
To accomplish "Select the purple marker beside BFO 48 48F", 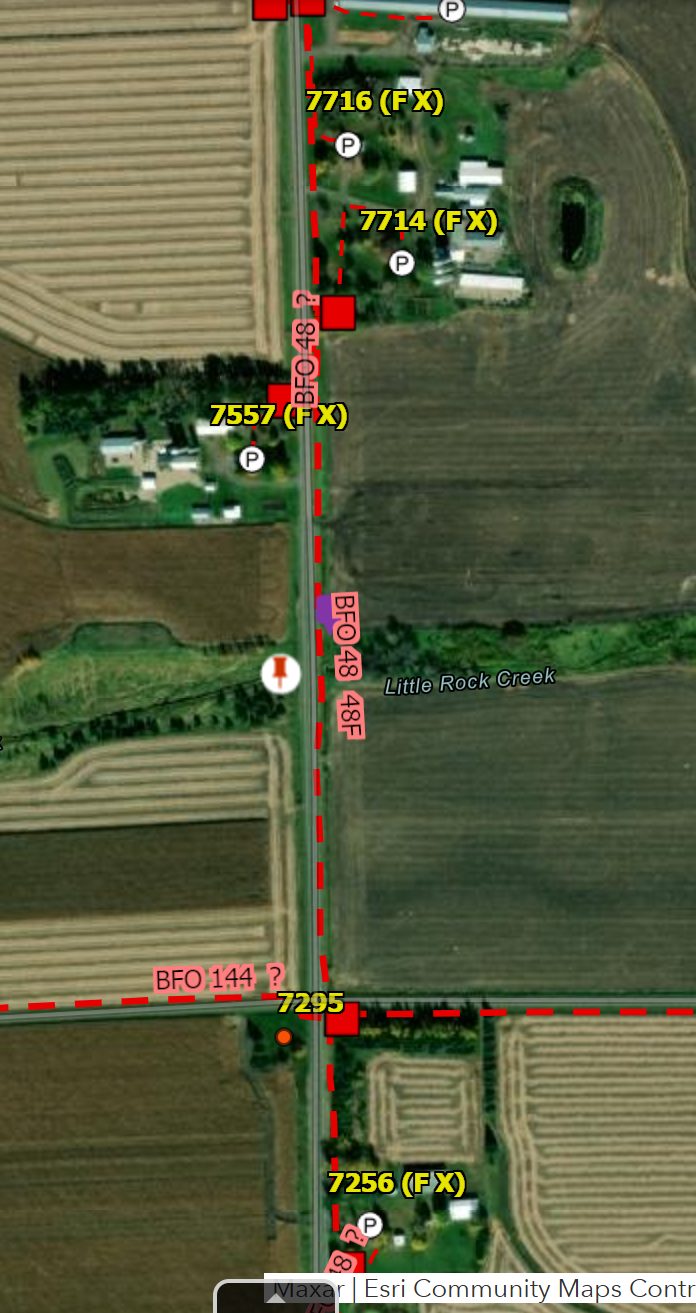I will [x=324, y=609].
